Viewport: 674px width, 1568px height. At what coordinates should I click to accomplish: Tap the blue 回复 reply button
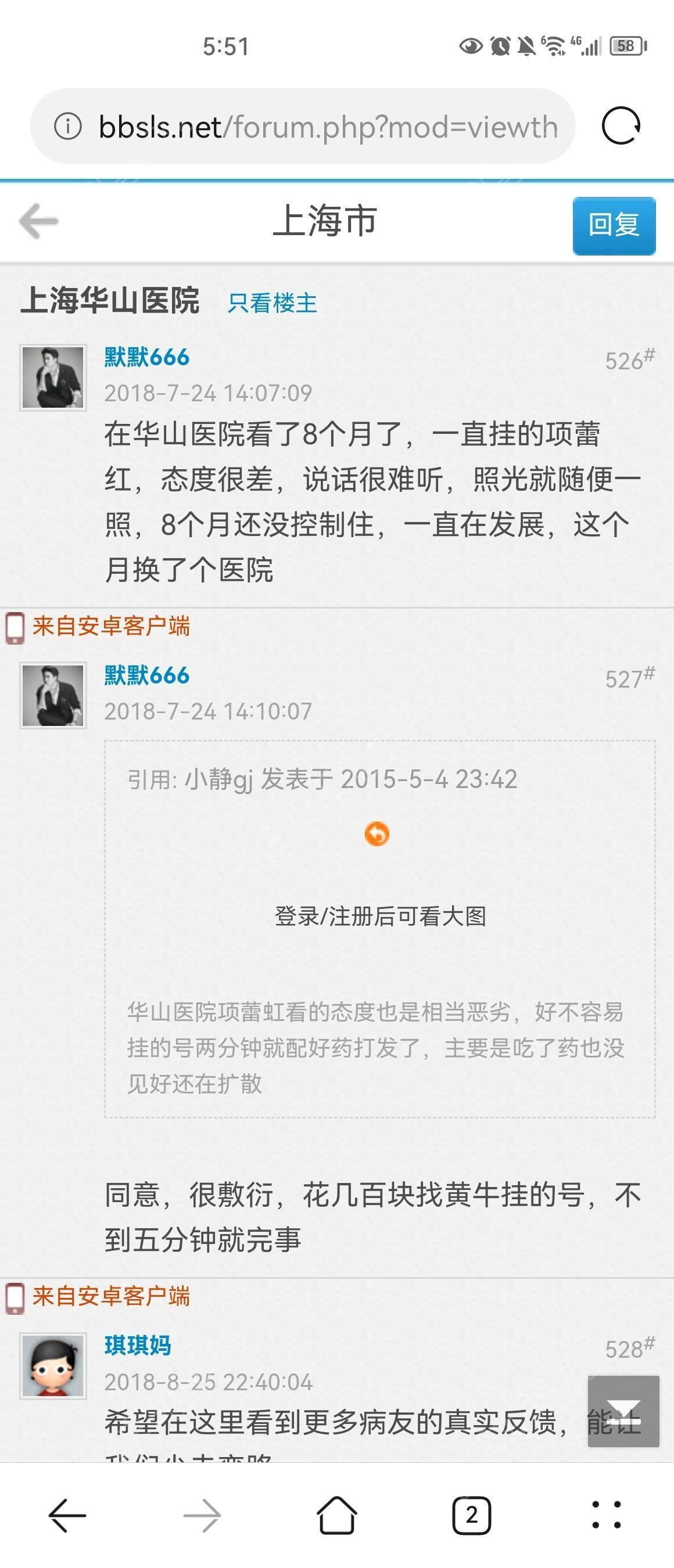coord(614,225)
